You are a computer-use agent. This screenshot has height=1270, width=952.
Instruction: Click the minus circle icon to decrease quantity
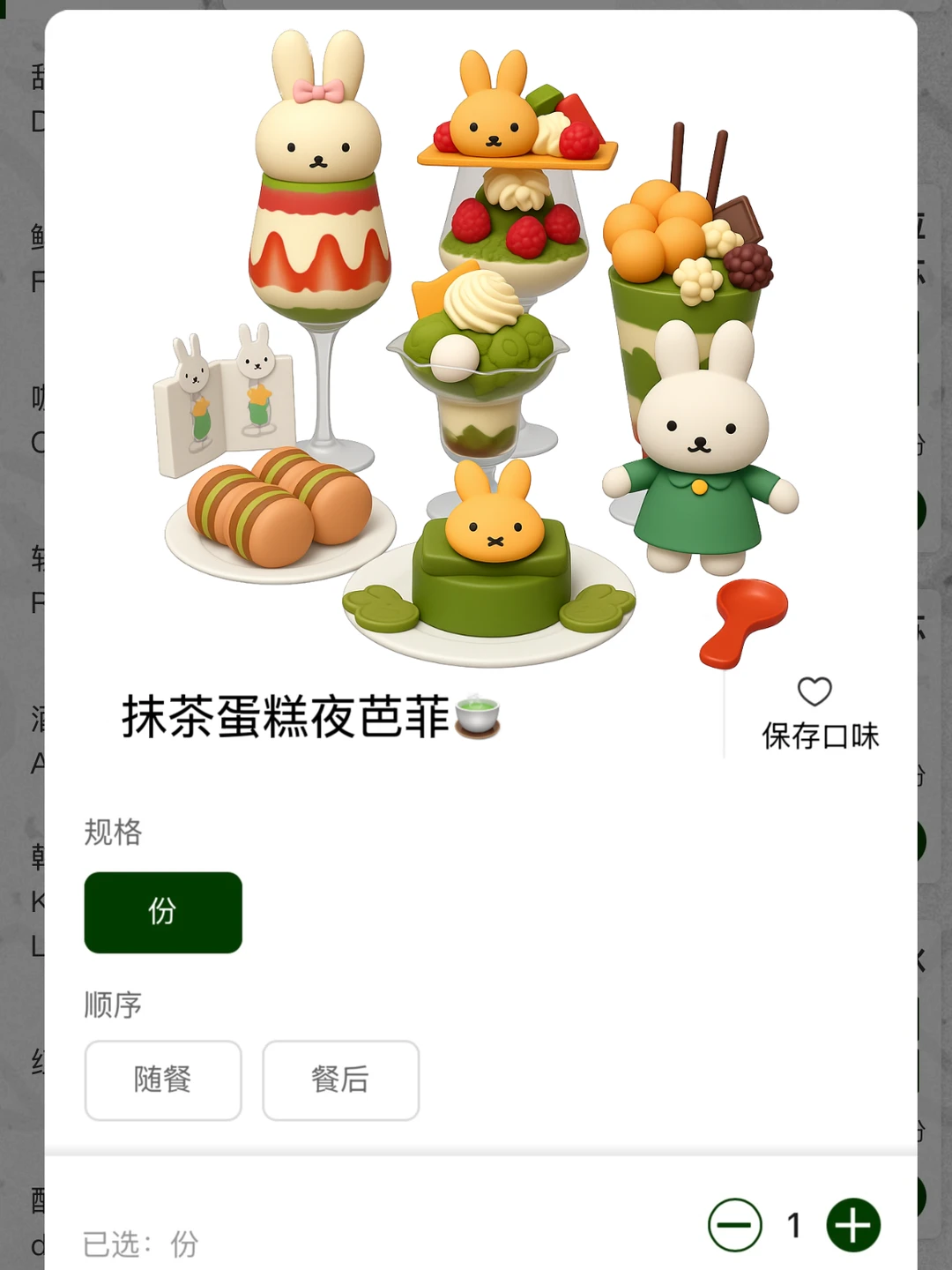point(737,1224)
